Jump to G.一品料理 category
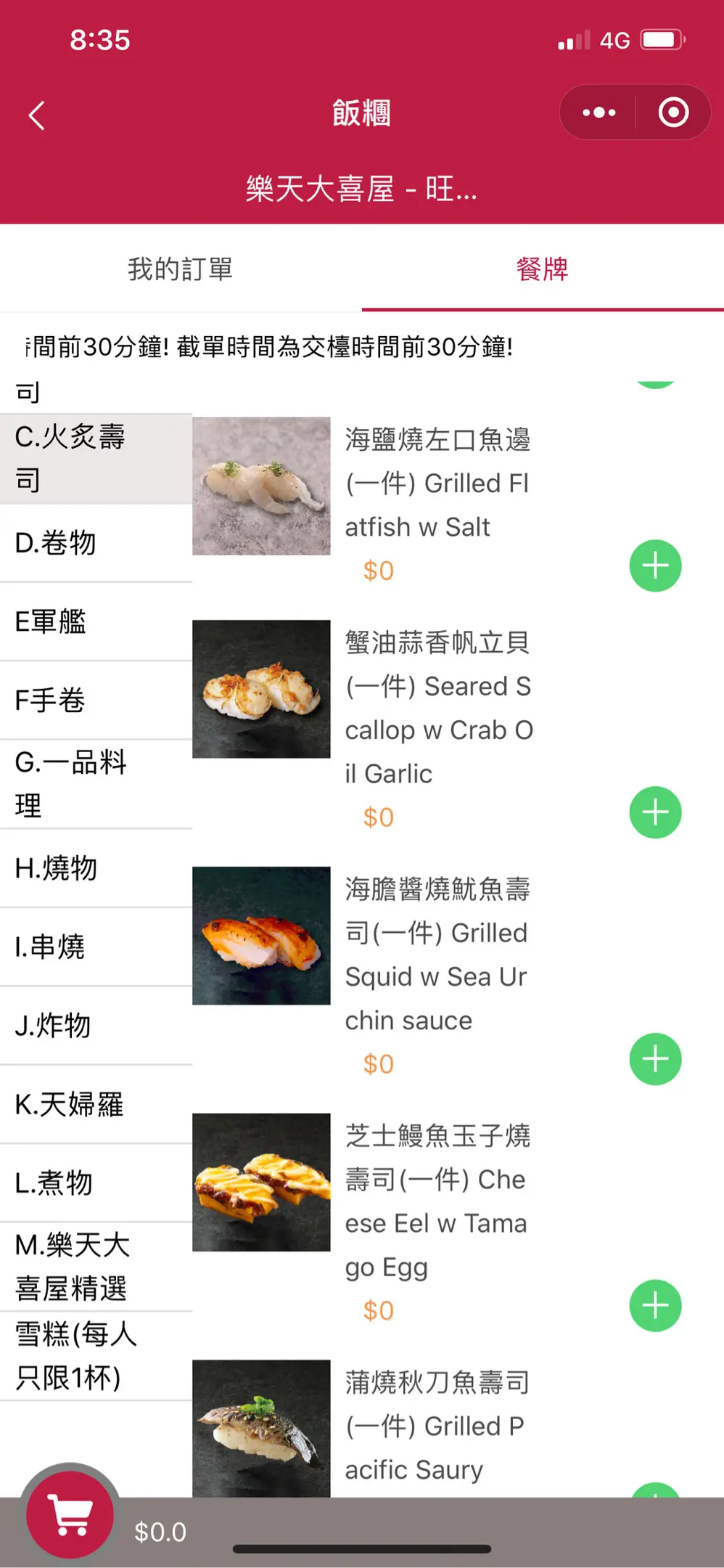Image resolution: width=724 pixels, height=1568 pixels. click(x=96, y=784)
